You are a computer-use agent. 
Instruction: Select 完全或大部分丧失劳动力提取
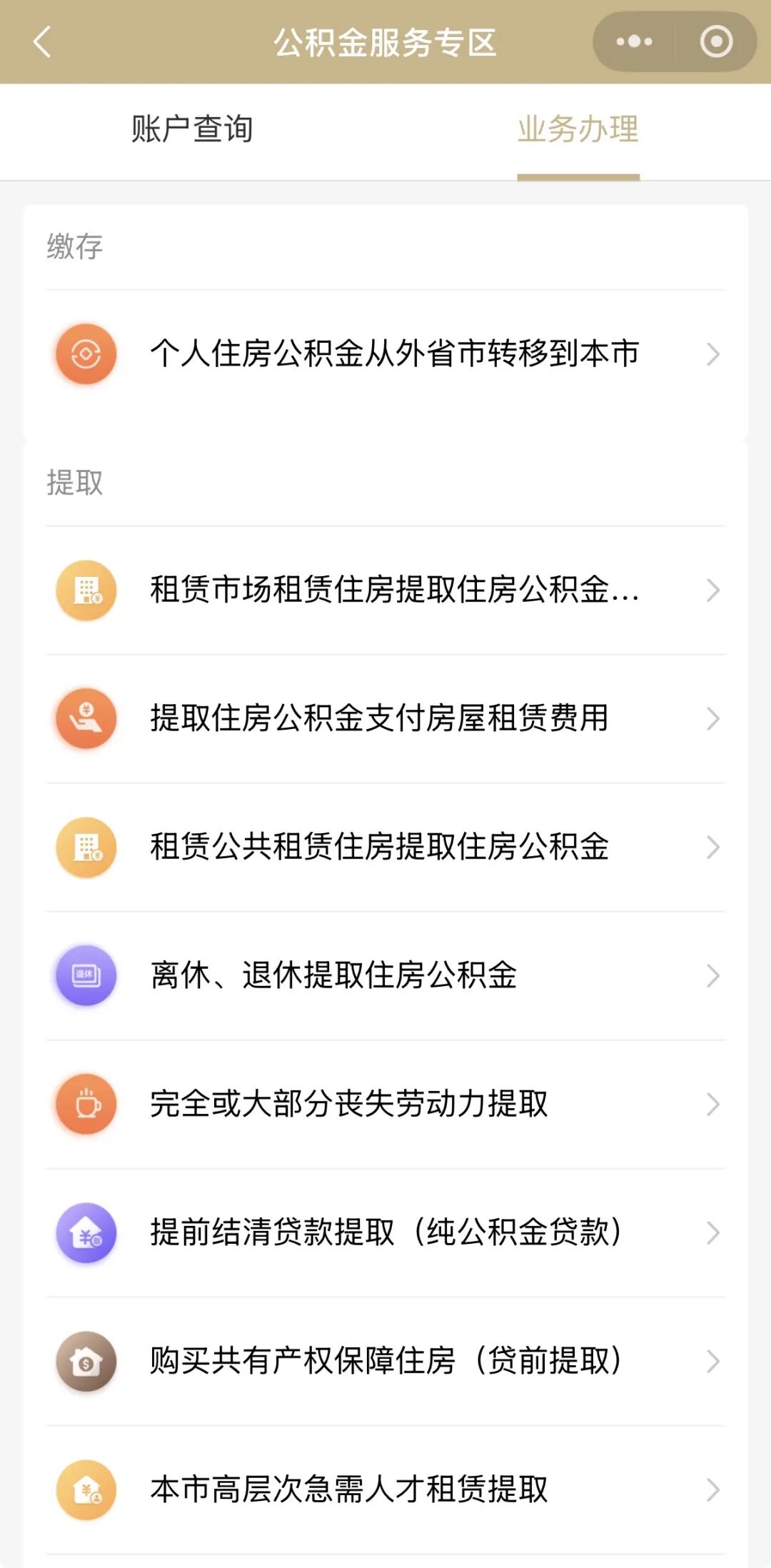(385, 1105)
